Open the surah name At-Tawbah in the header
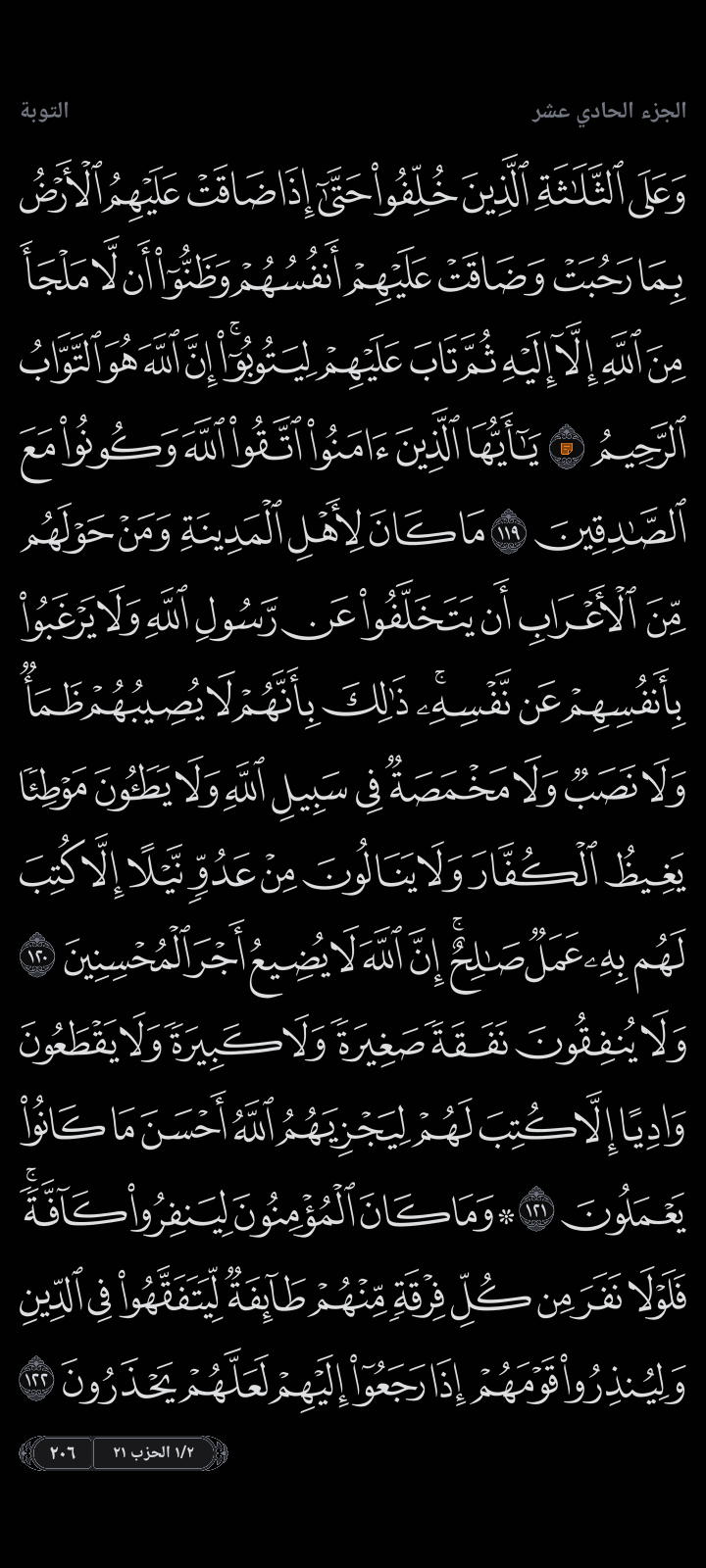Viewport: 706px width, 1568px height. click(45, 110)
